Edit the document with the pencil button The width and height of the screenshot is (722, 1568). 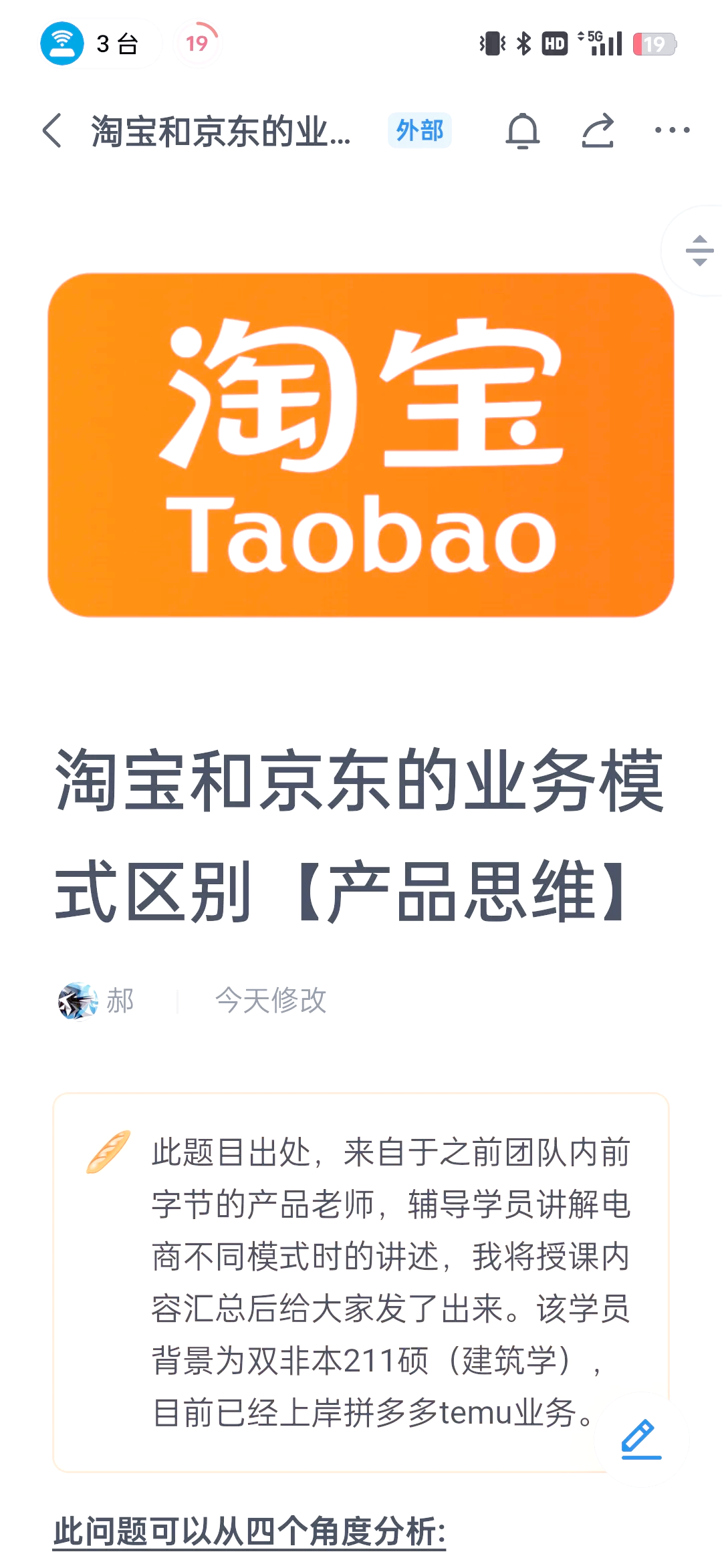[x=641, y=1439]
